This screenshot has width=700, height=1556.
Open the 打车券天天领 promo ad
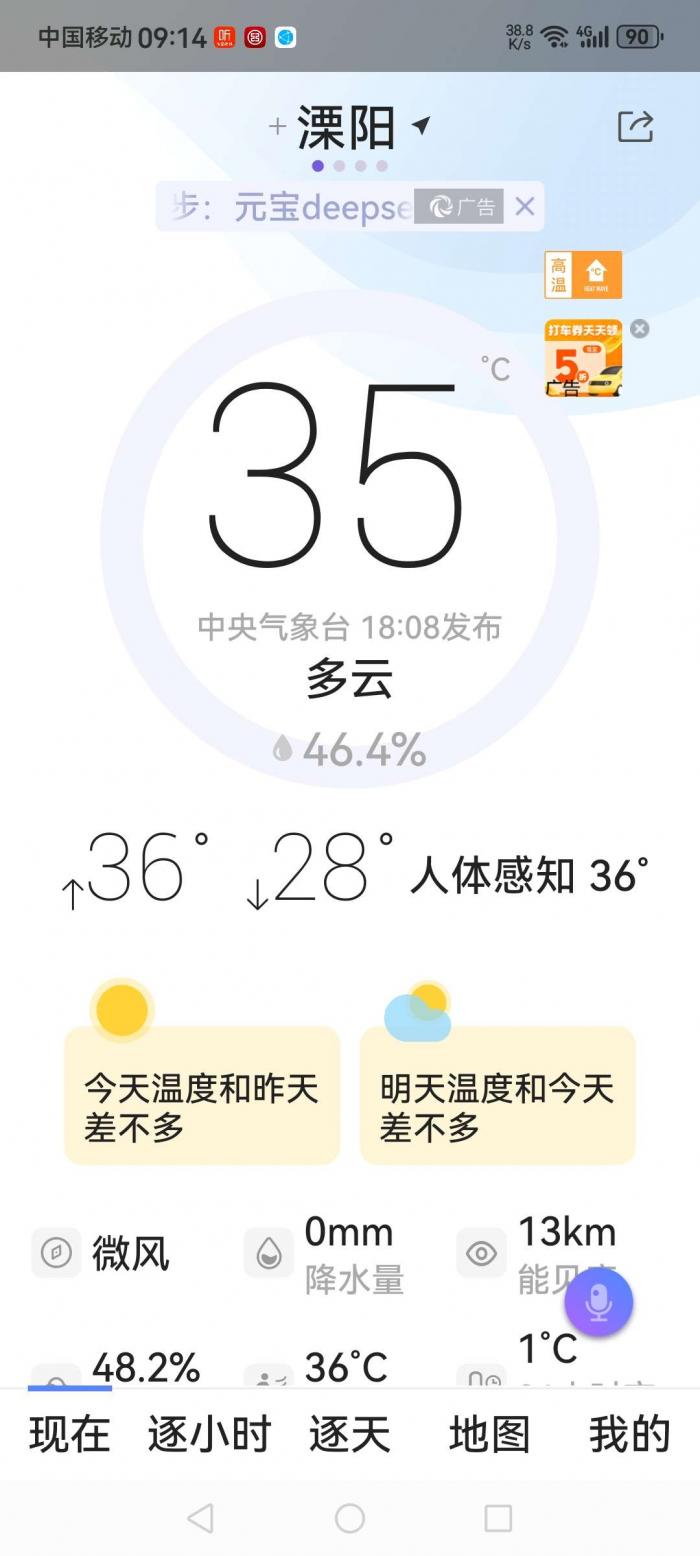(x=583, y=359)
